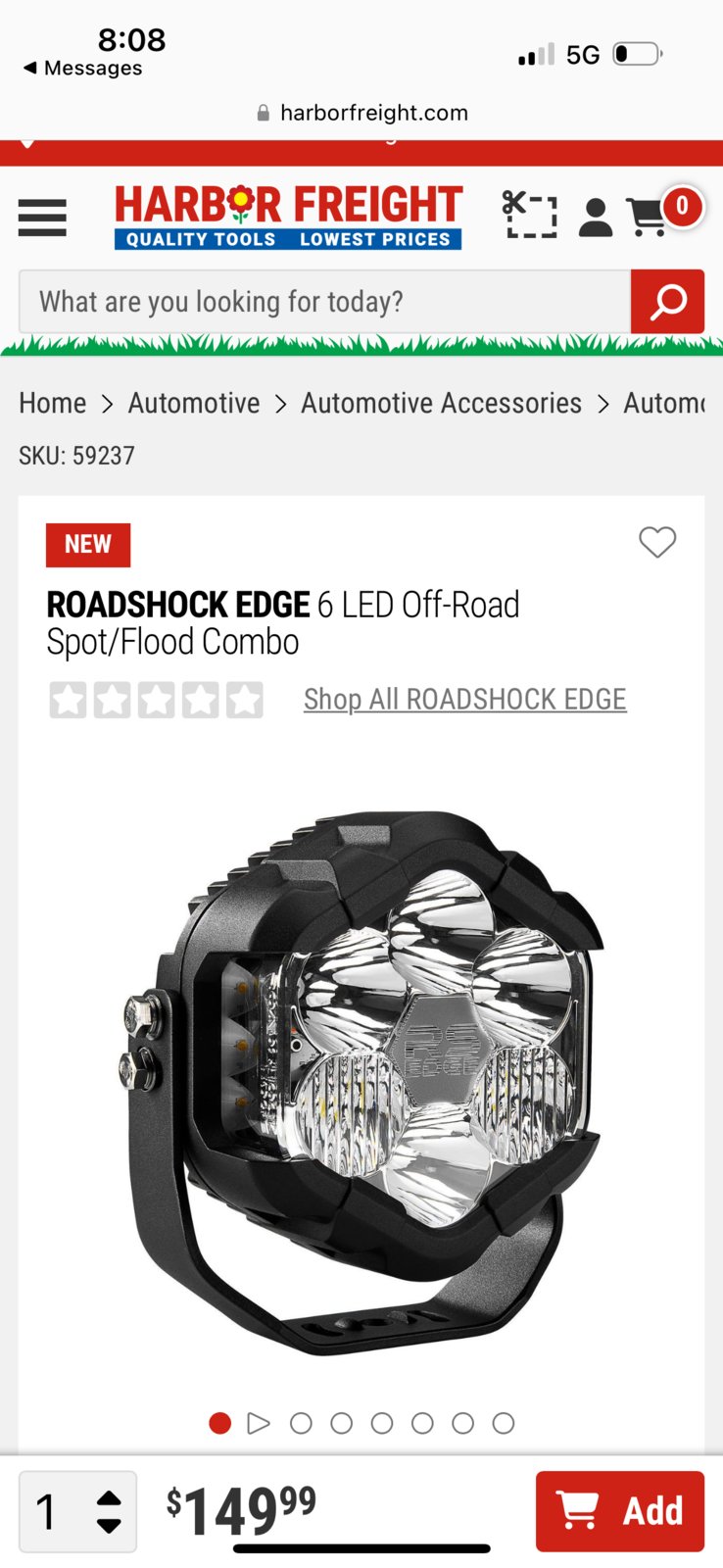The height and width of the screenshot is (1568, 723).
Task: Change quantity with the stepper
Action: [108, 1512]
